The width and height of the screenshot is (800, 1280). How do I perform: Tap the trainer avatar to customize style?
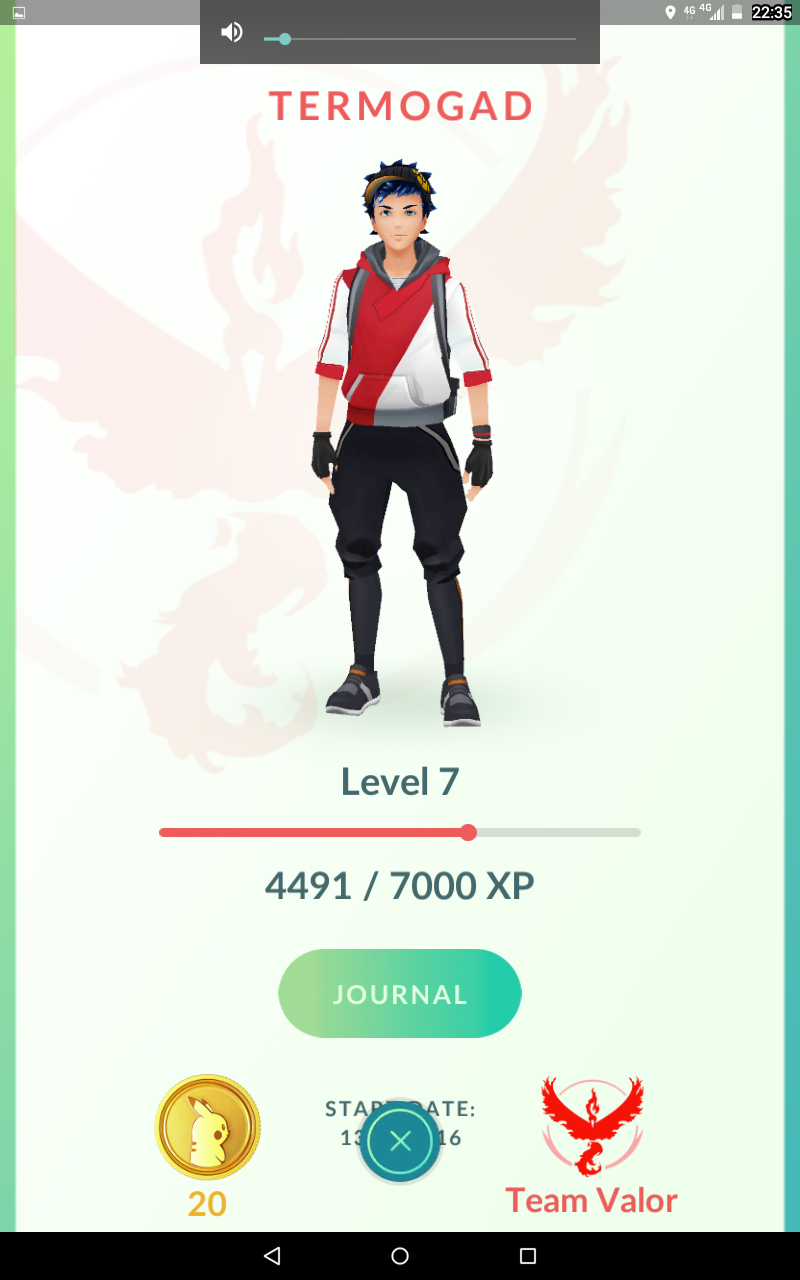[402, 440]
